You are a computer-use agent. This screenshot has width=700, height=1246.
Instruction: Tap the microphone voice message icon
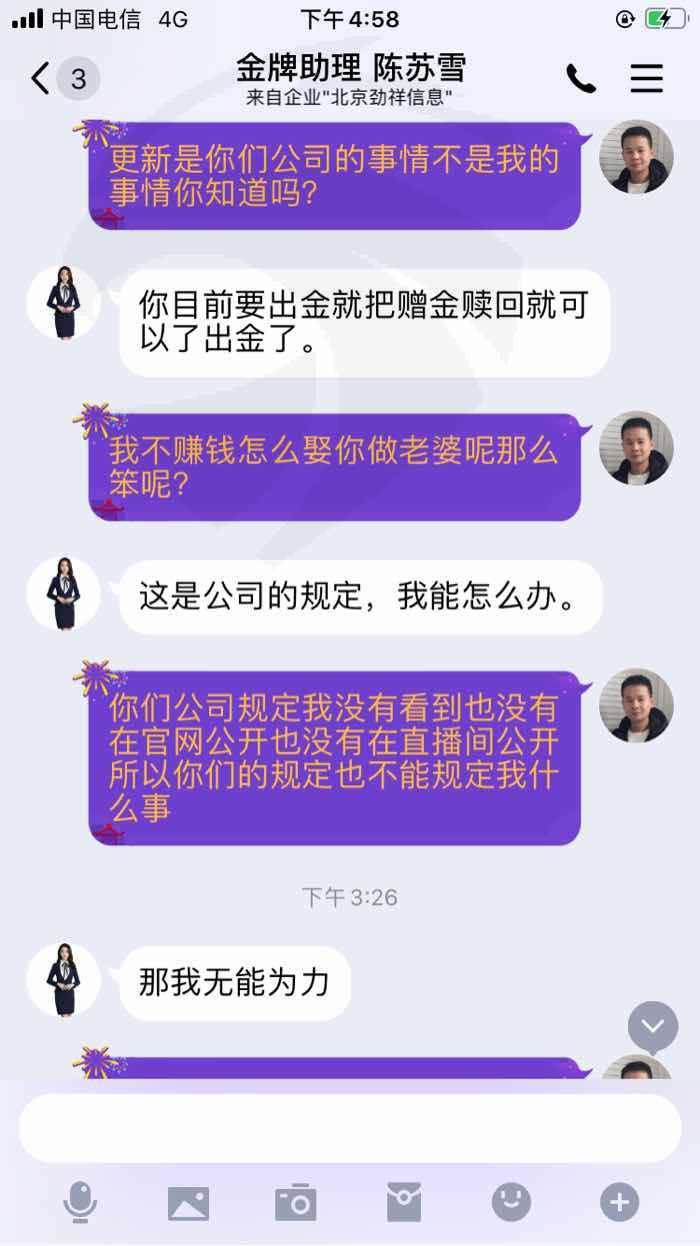(x=80, y=1202)
